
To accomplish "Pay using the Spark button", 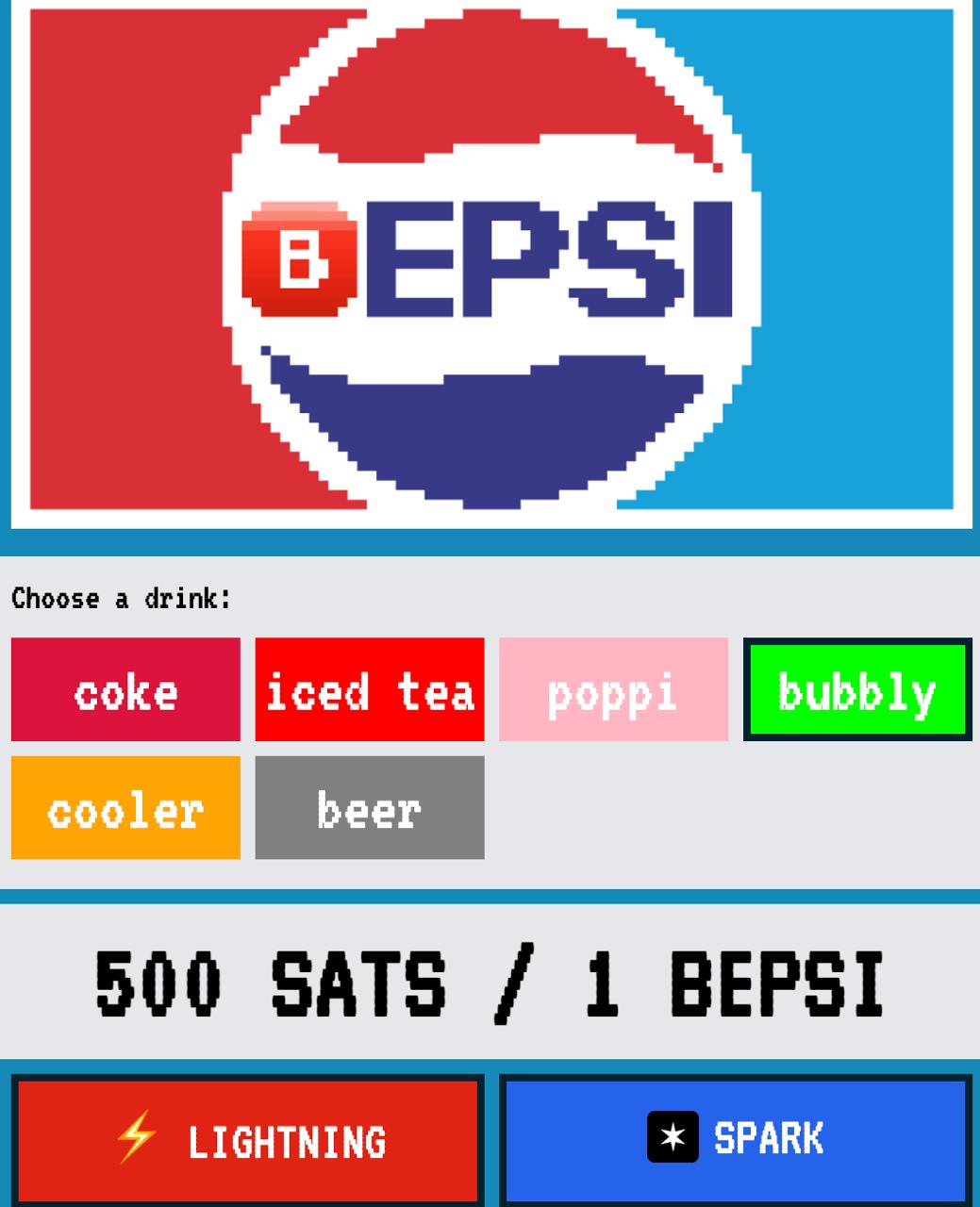I will [736, 1139].
